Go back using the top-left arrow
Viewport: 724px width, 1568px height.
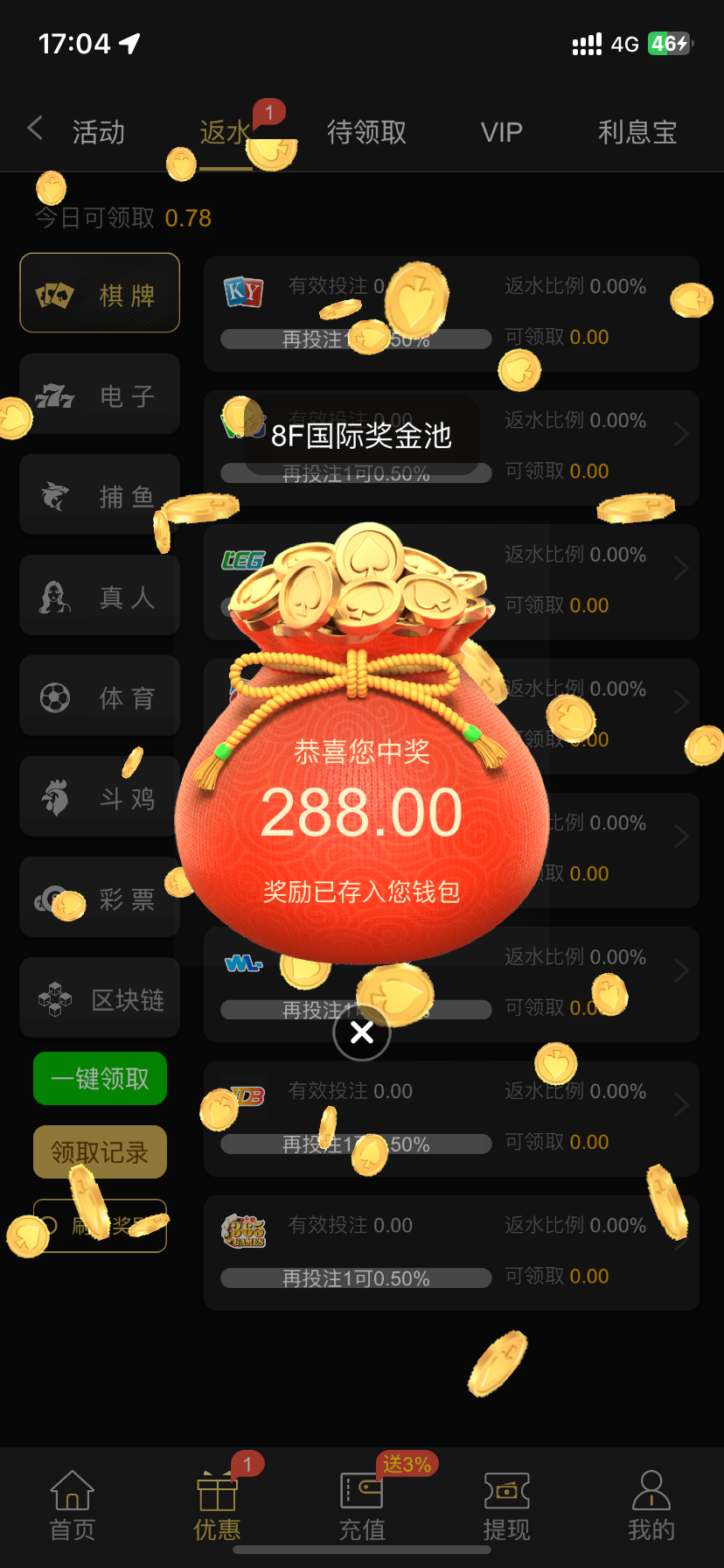[x=35, y=129]
